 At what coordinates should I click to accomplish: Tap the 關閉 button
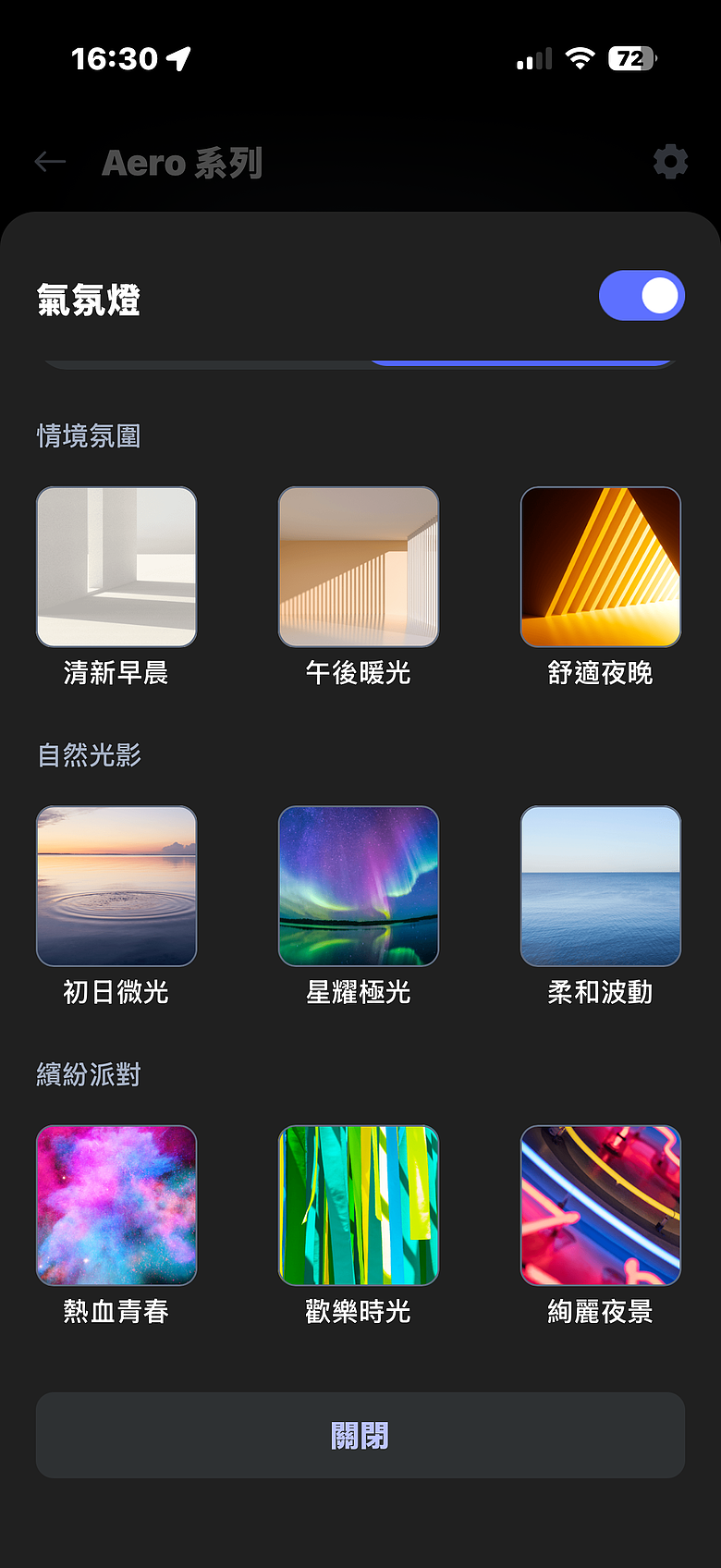click(x=360, y=1435)
